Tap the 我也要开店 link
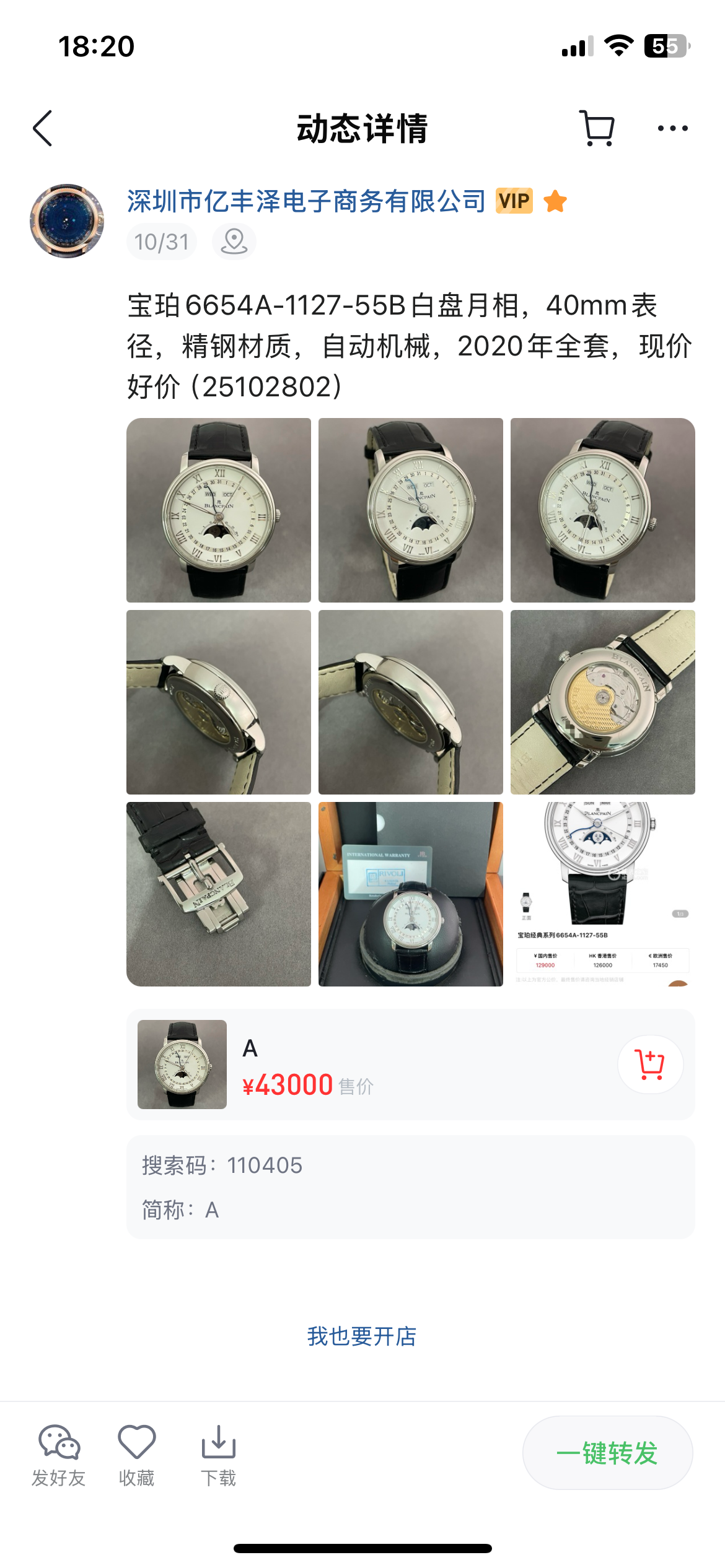725x1568 pixels. pos(362,1336)
